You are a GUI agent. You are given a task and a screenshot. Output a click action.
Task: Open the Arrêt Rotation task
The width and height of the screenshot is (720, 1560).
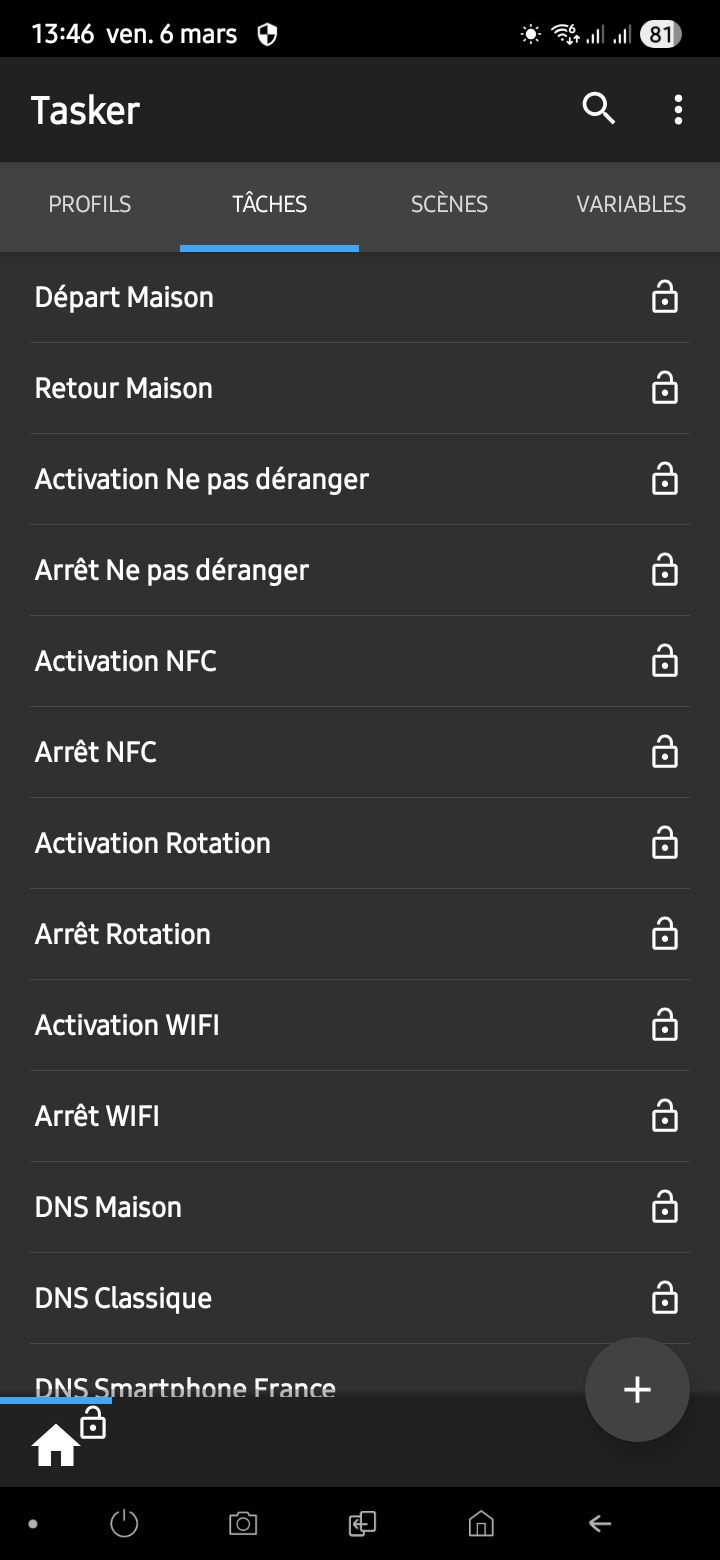[123, 934]
